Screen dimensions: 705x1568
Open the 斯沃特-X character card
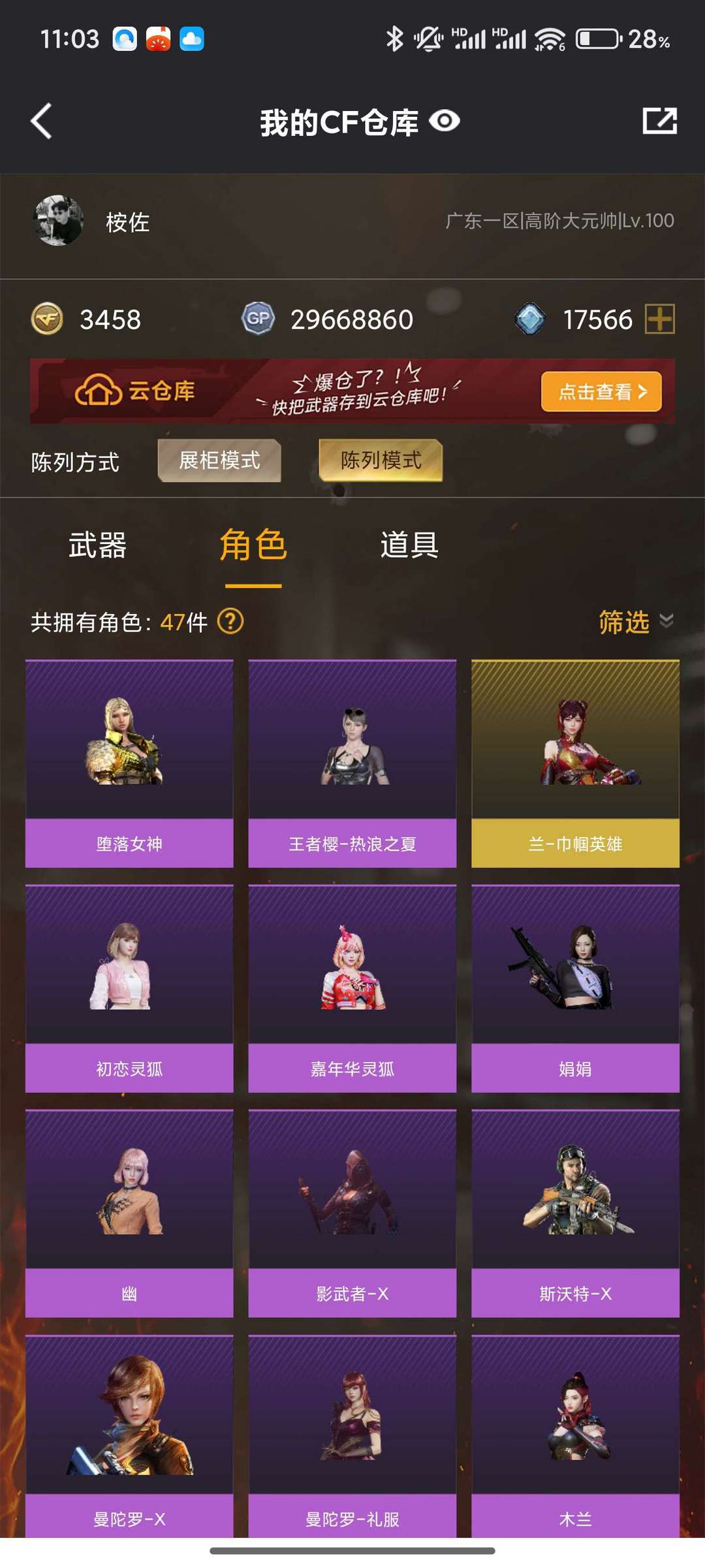(x=576, y=1213)
